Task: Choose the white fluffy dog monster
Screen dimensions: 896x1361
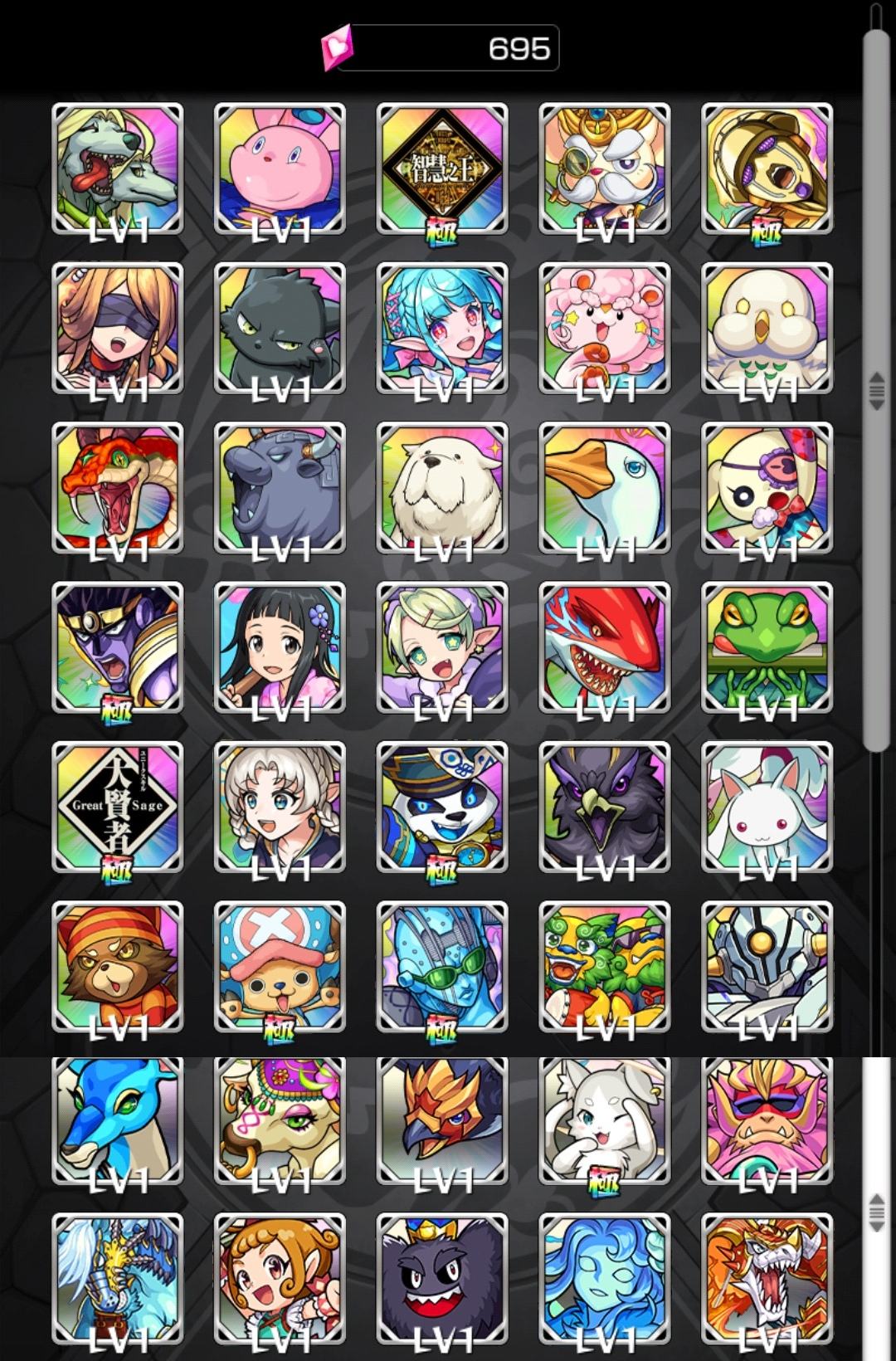Action: 441,488
